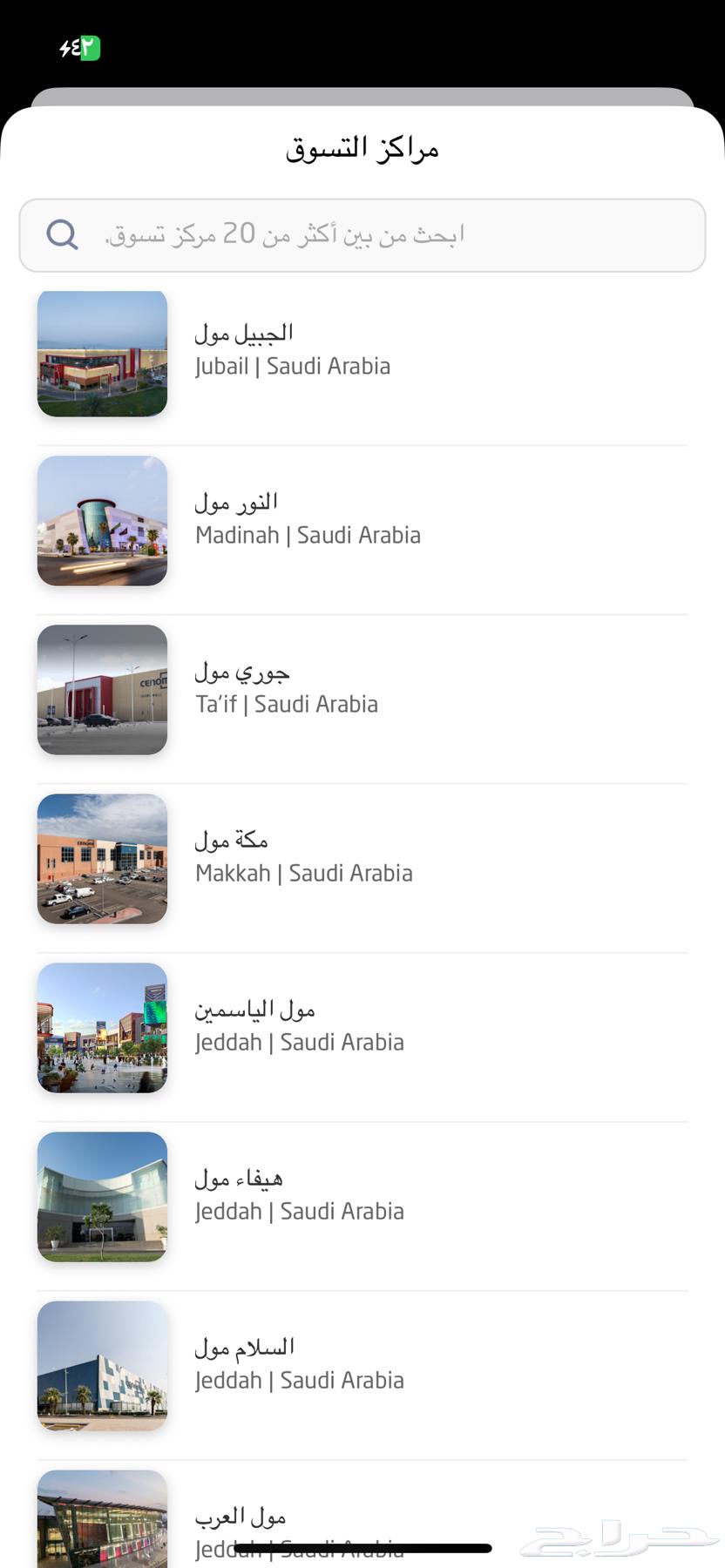
Task: Click the battery indicator in the status bar
Action: (82, 48)
